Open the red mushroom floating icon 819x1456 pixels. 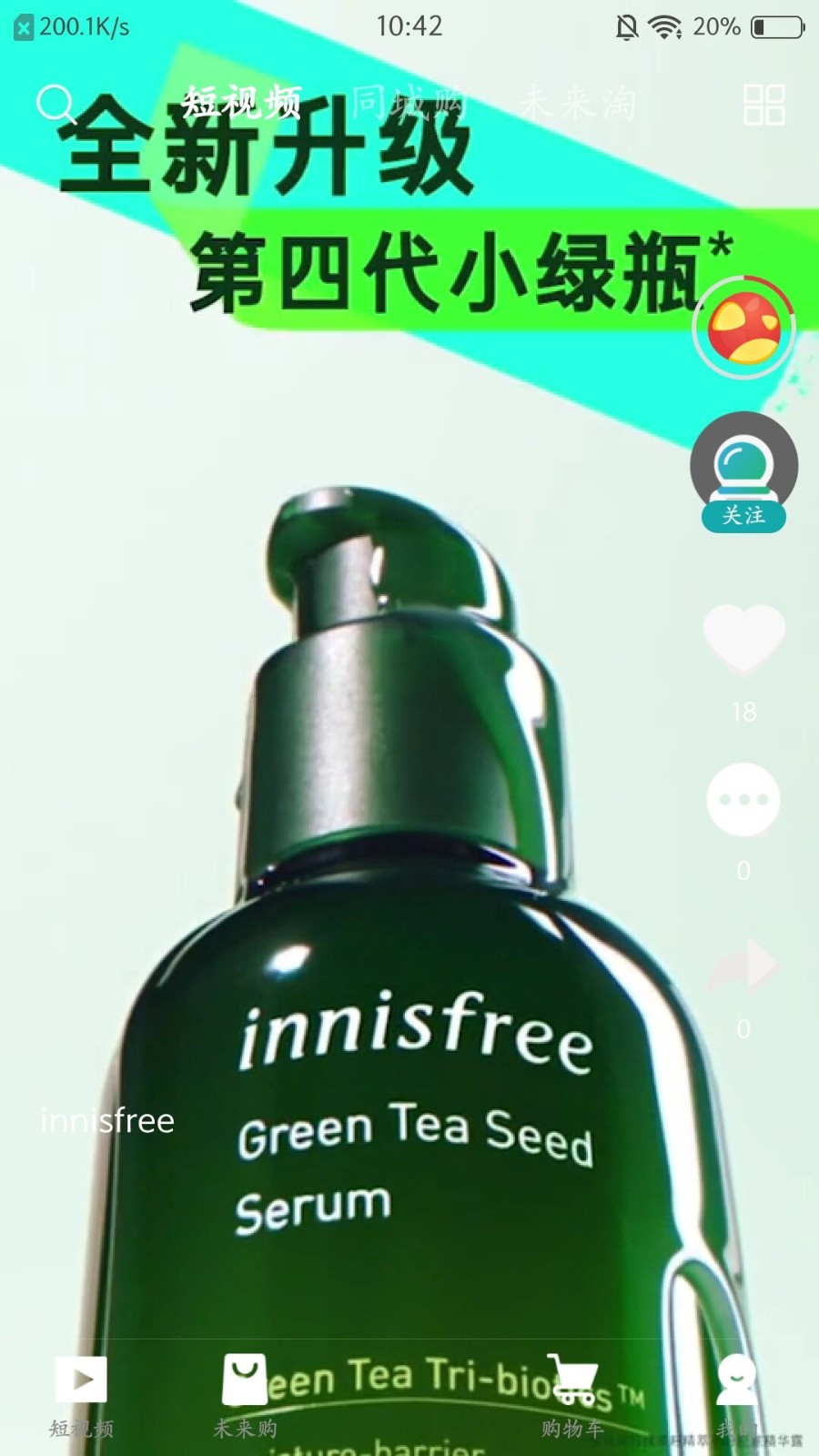pos(744,328)
